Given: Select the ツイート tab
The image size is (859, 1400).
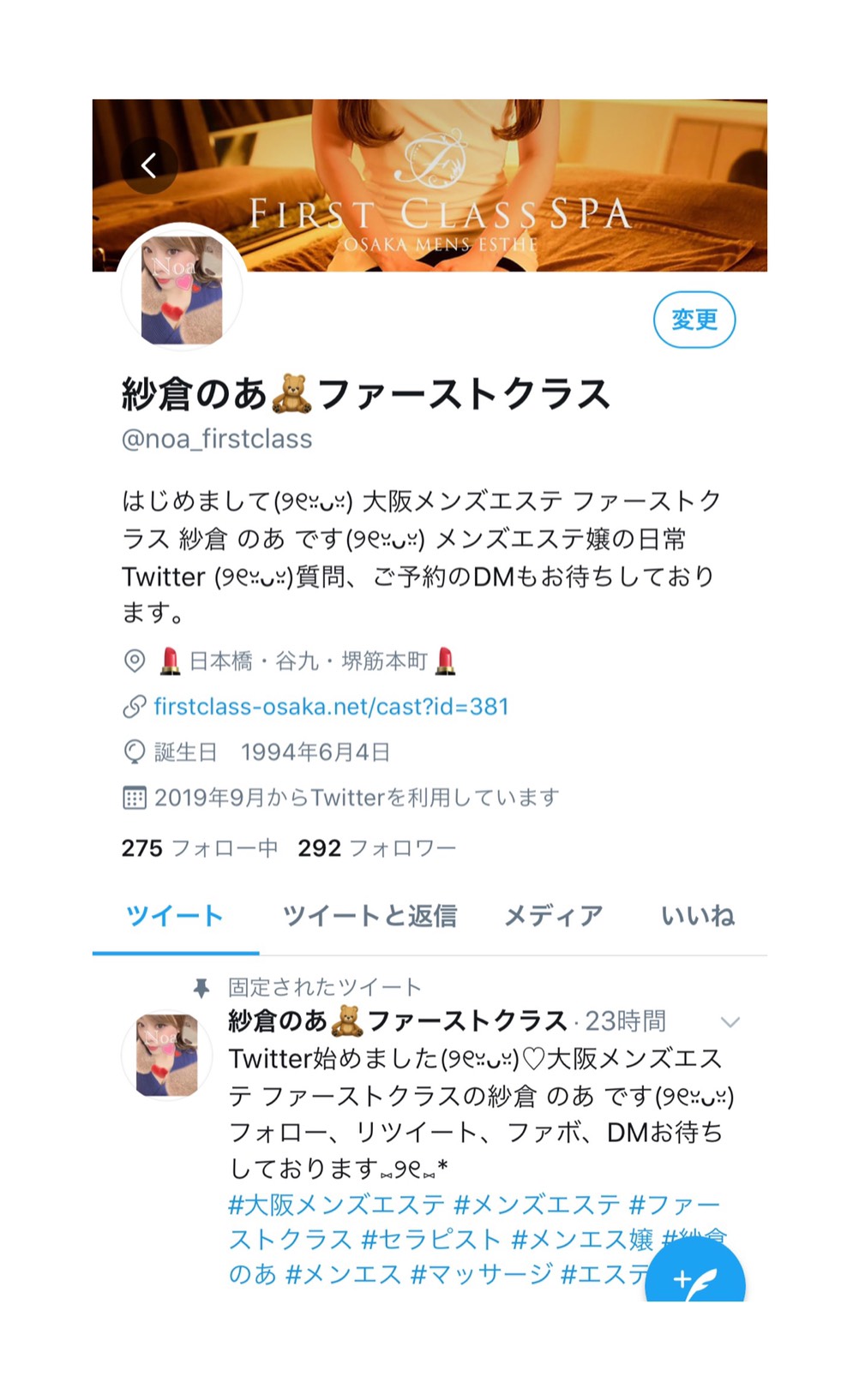Looking at the screenshot, I should [x=175, y=916].
